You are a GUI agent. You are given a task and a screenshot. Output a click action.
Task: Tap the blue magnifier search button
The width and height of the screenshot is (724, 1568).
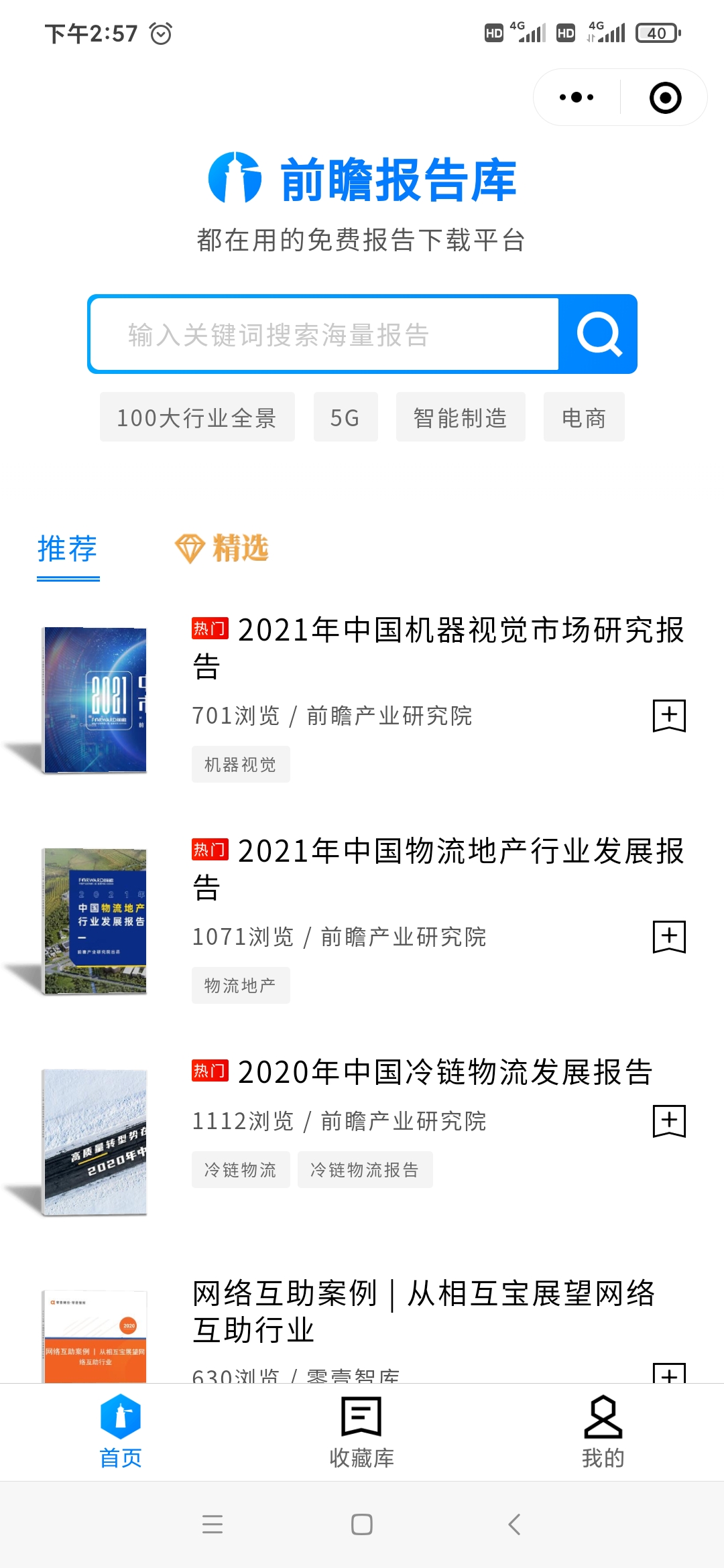coord(598,334)
